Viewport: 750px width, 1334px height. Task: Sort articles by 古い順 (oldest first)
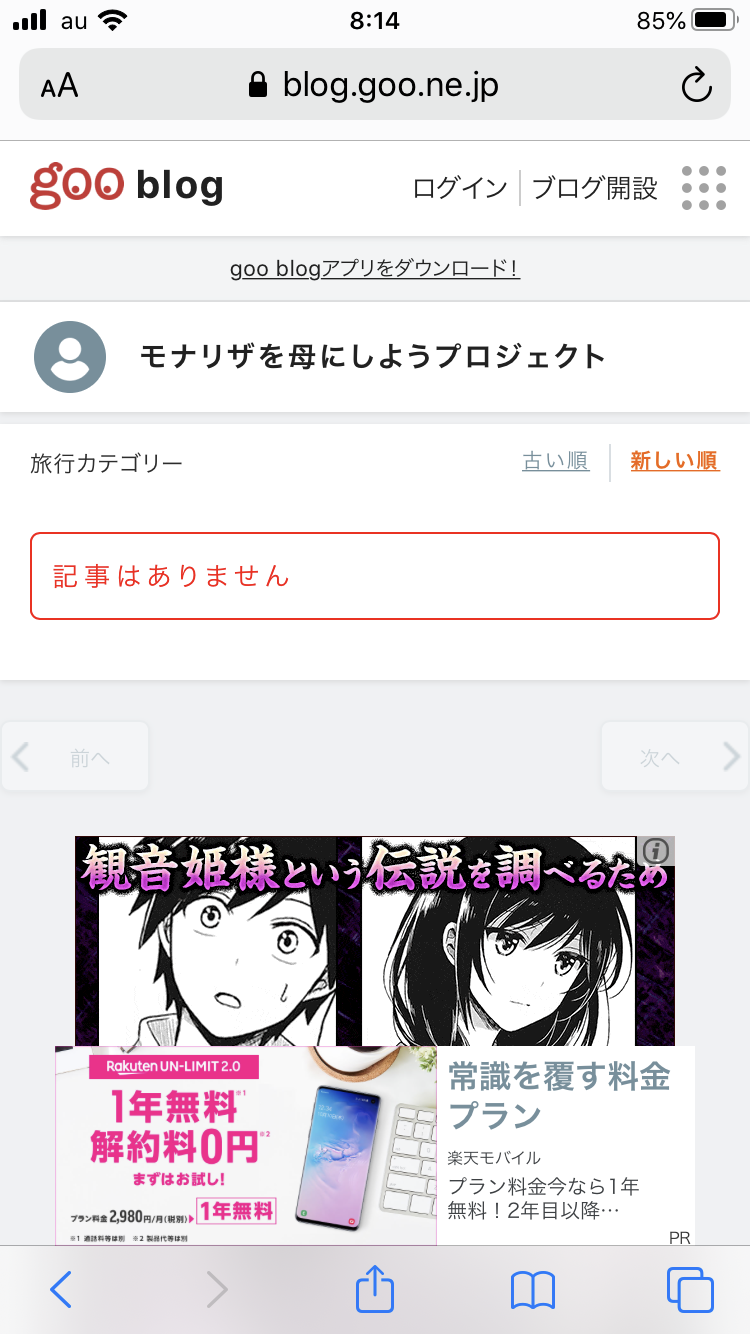click(556, 461)
